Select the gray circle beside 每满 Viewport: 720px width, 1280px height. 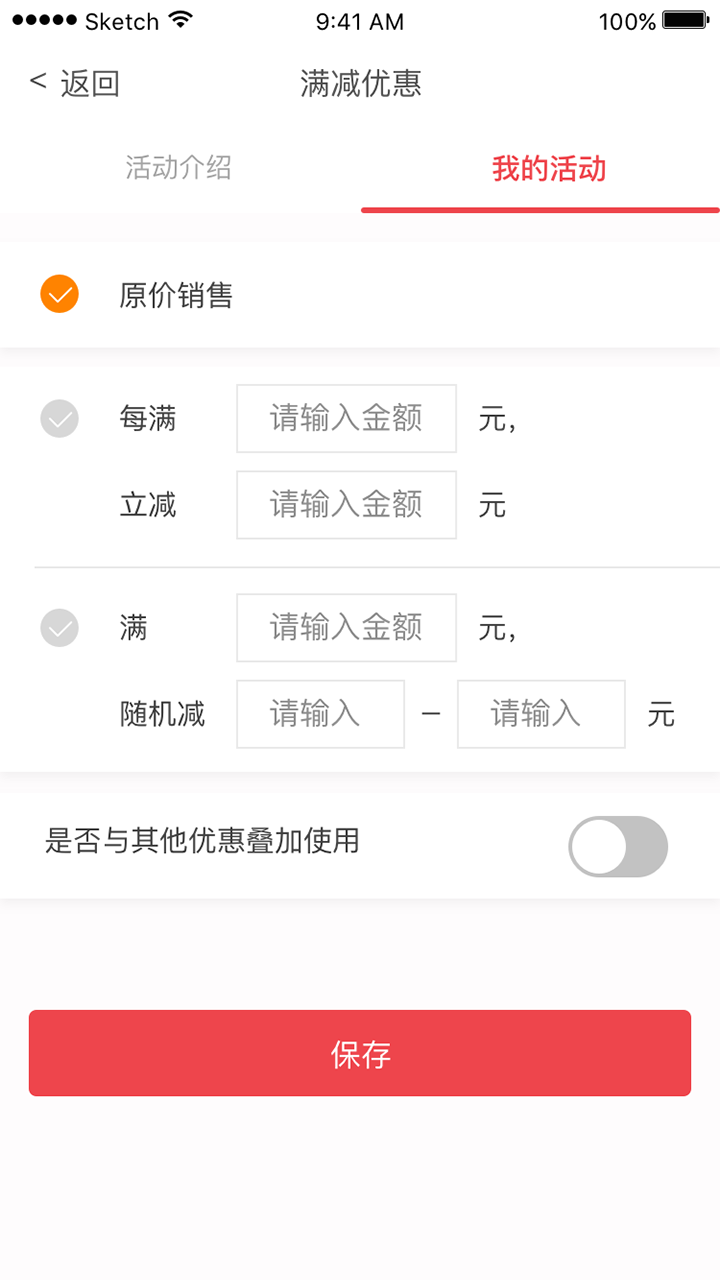[x=59, y=418]
